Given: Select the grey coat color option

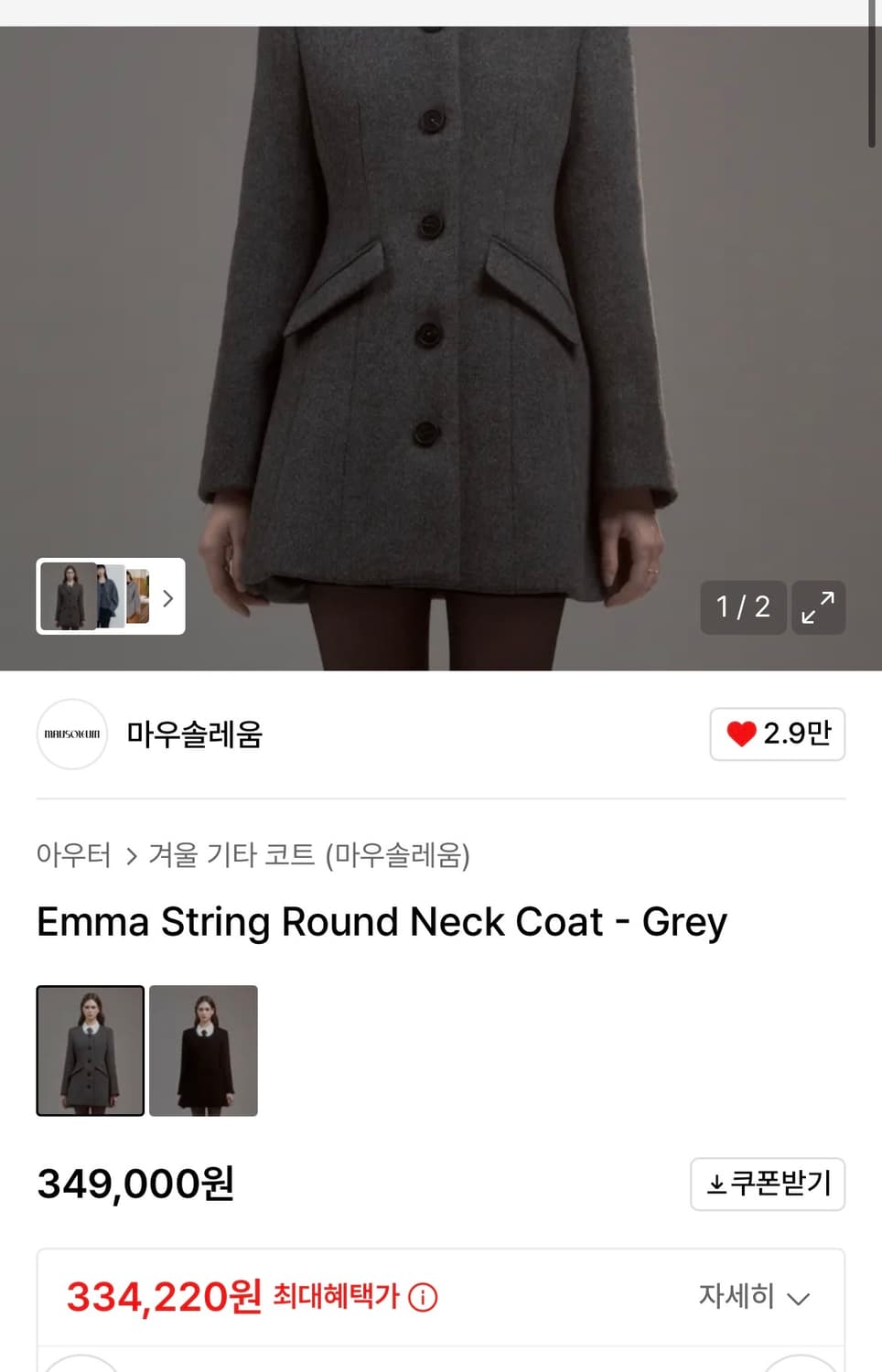Looking at the screenshot, I should point(89,1051).
